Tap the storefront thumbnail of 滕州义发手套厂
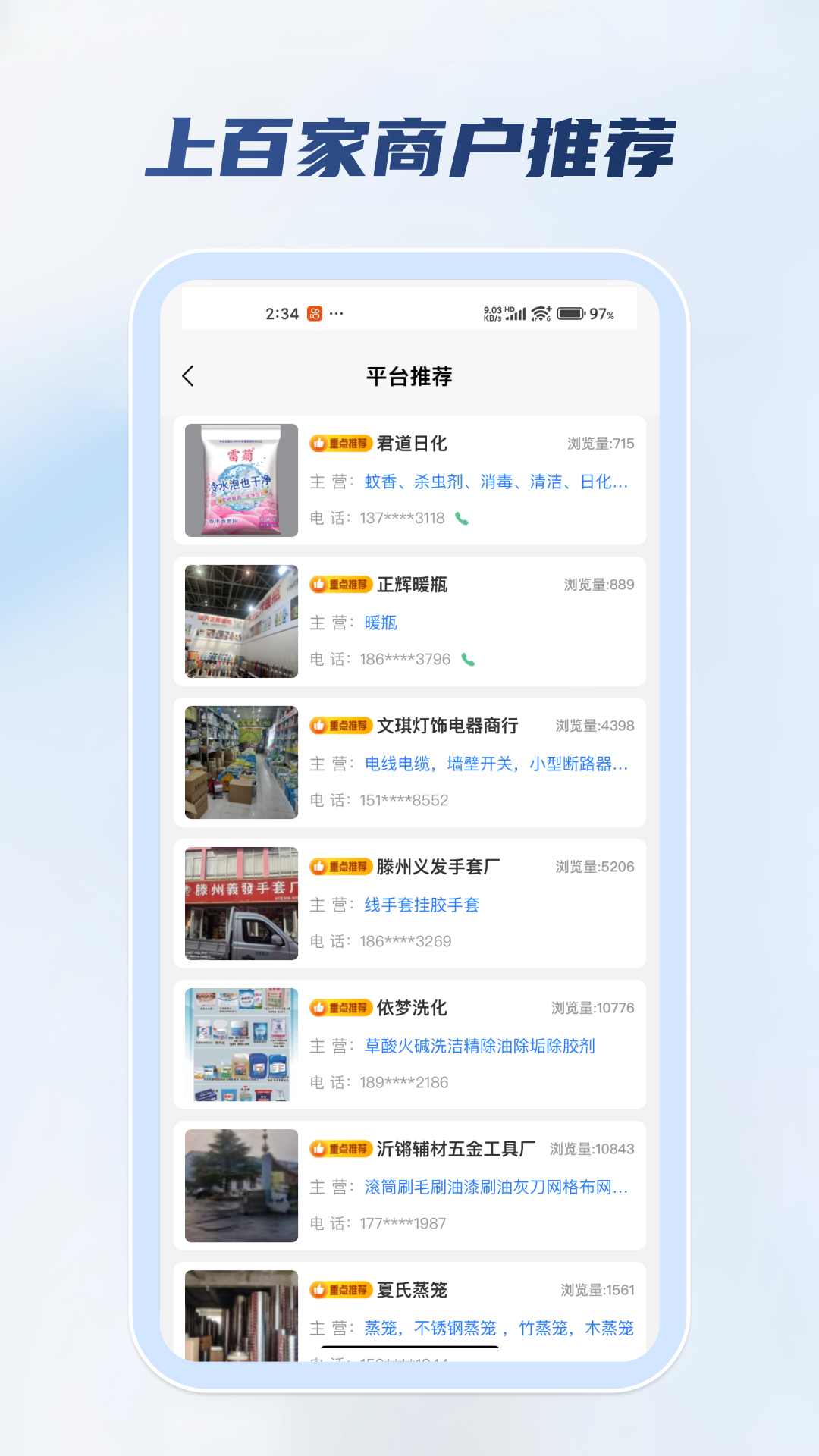The width and height of the screenshot is (819, 1456). pos(240,904)
